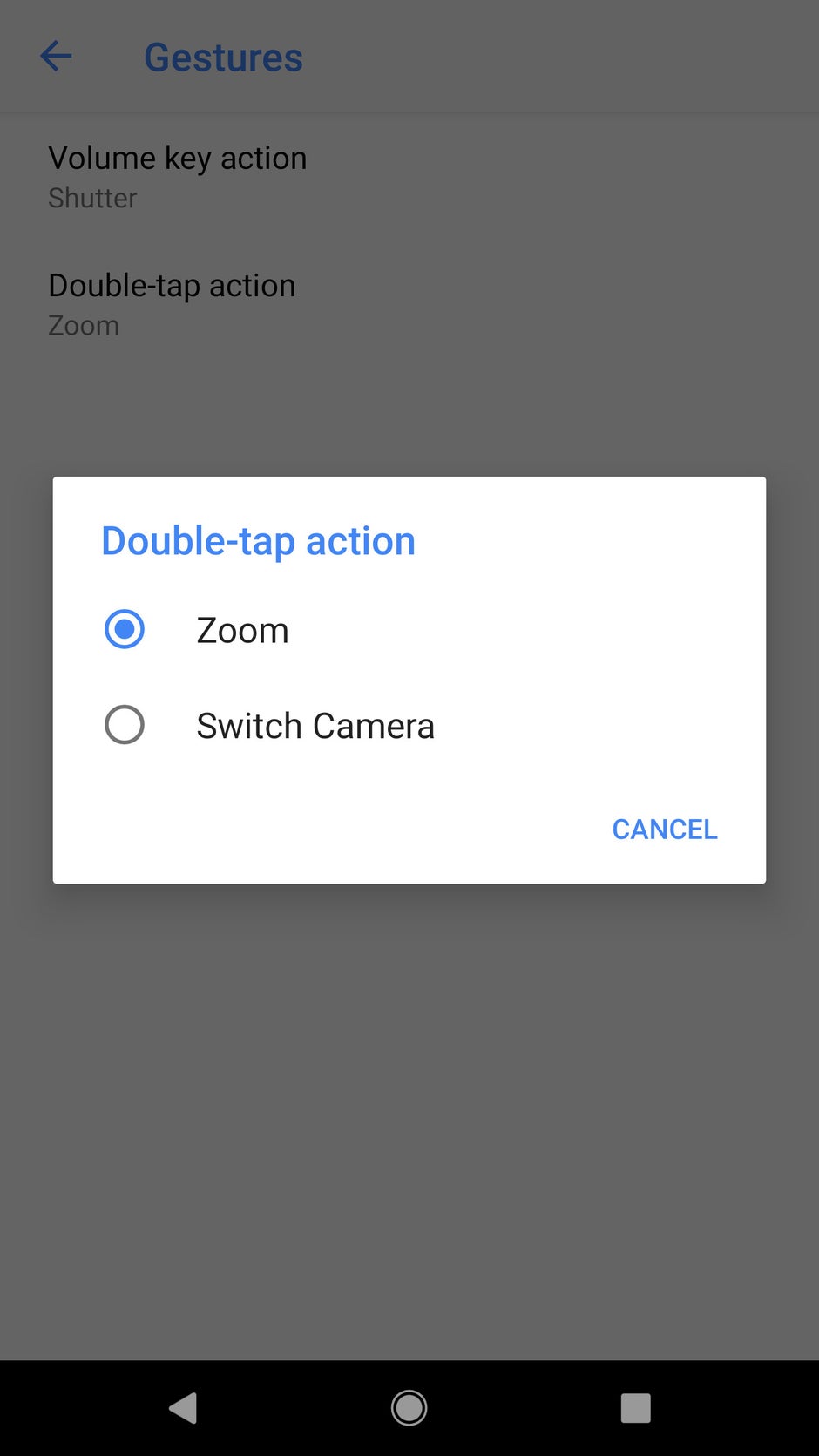Open the recent apps overview

(635, 1407)
